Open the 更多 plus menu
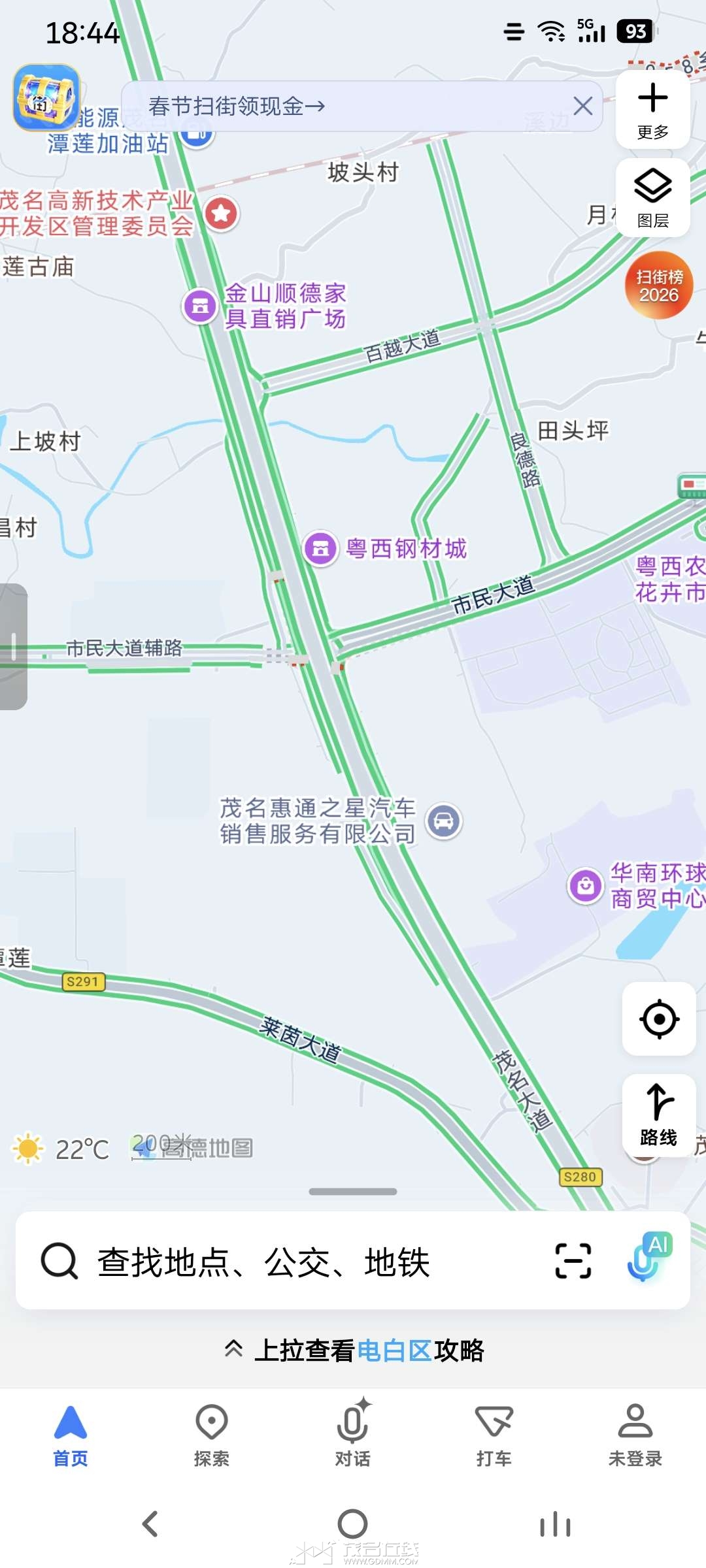 (x=652, y=110)
